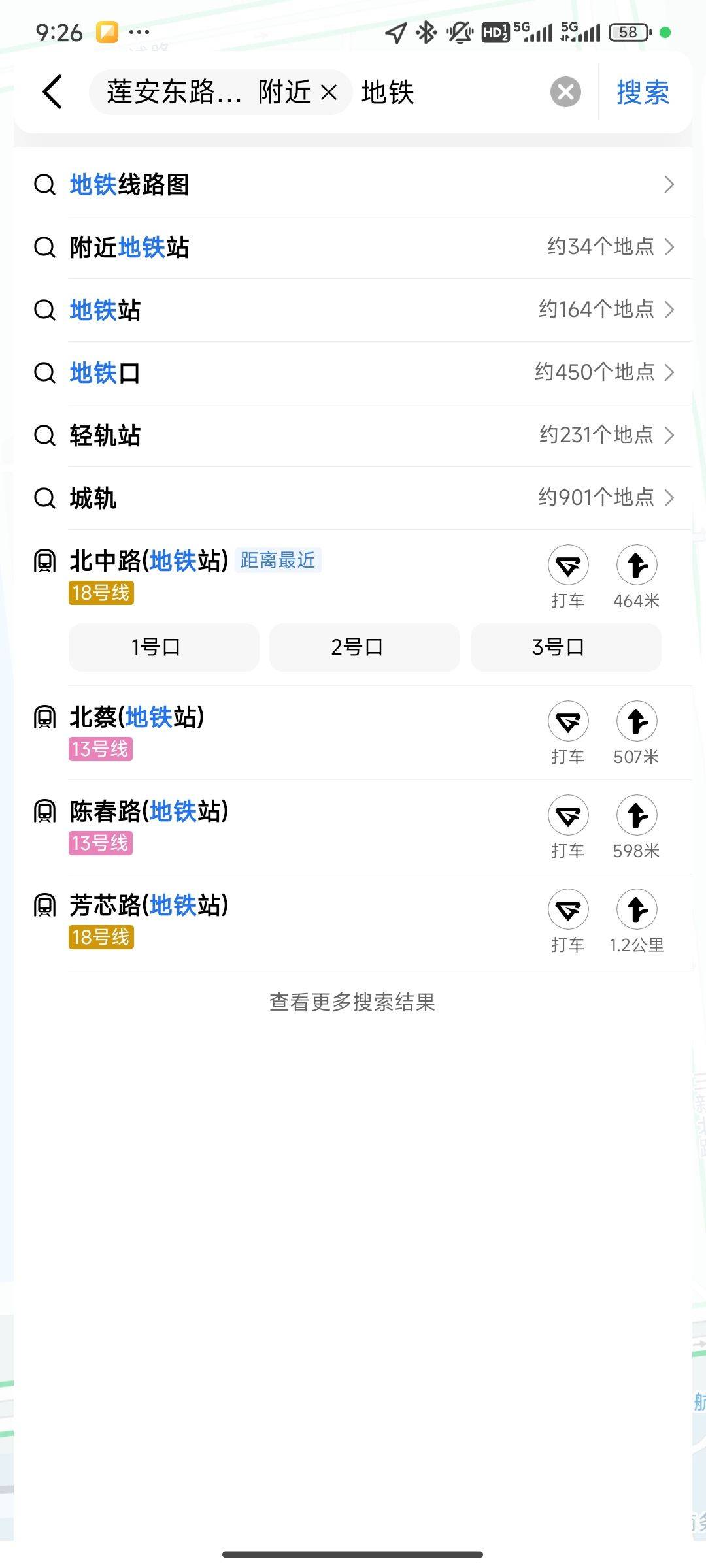Open the 地铁口 suggestion

pyautogui.click(x=353, y=373)
